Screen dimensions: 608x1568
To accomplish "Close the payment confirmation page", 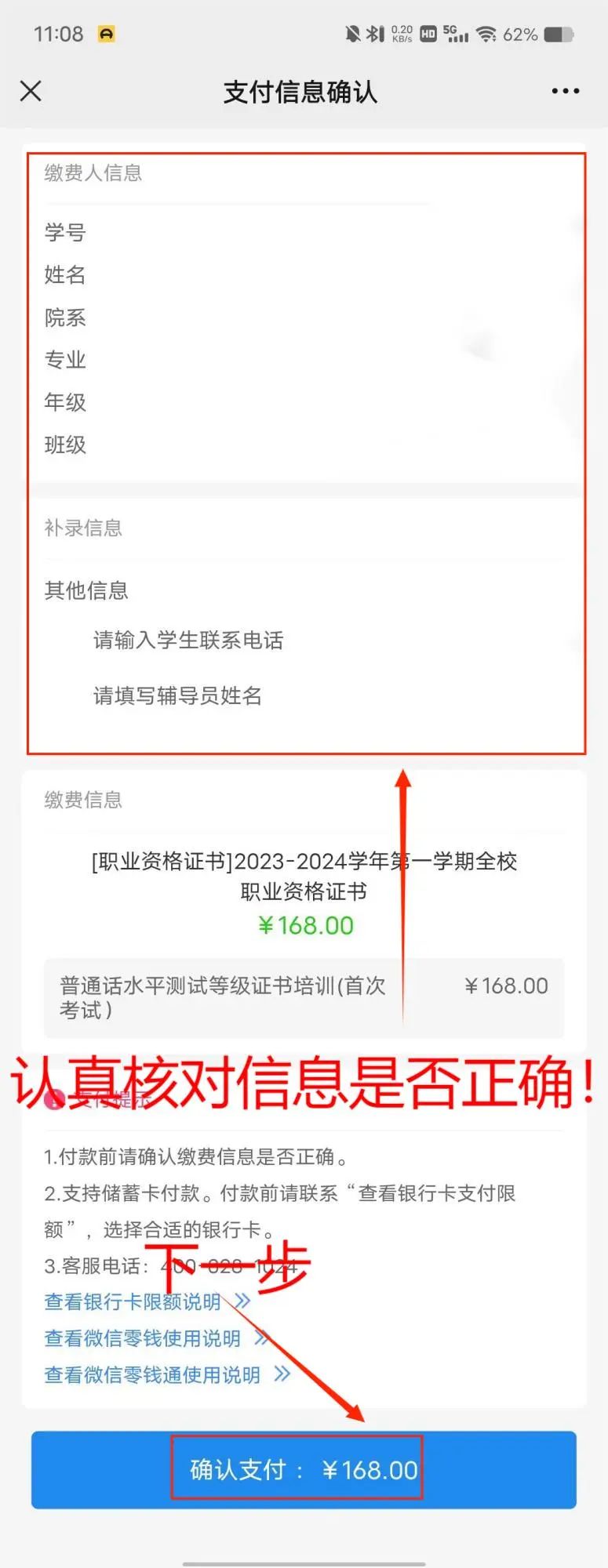I will pyautogui.click(x=31, y=91).
